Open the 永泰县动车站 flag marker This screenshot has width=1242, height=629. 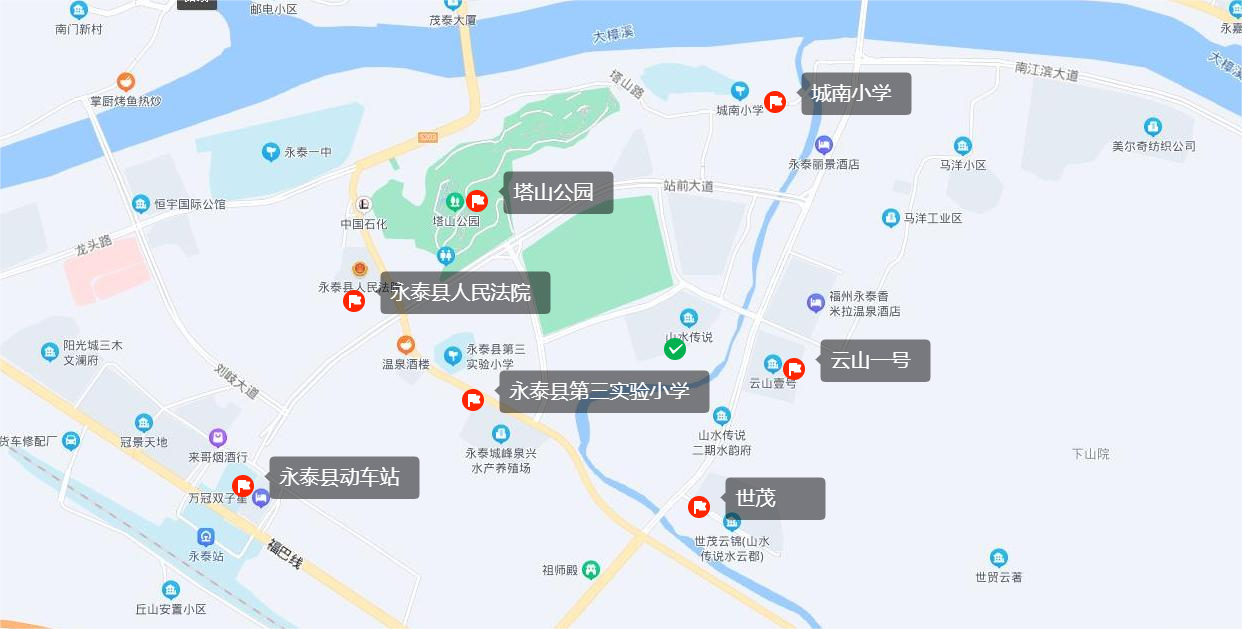click(x=243, y=486)
